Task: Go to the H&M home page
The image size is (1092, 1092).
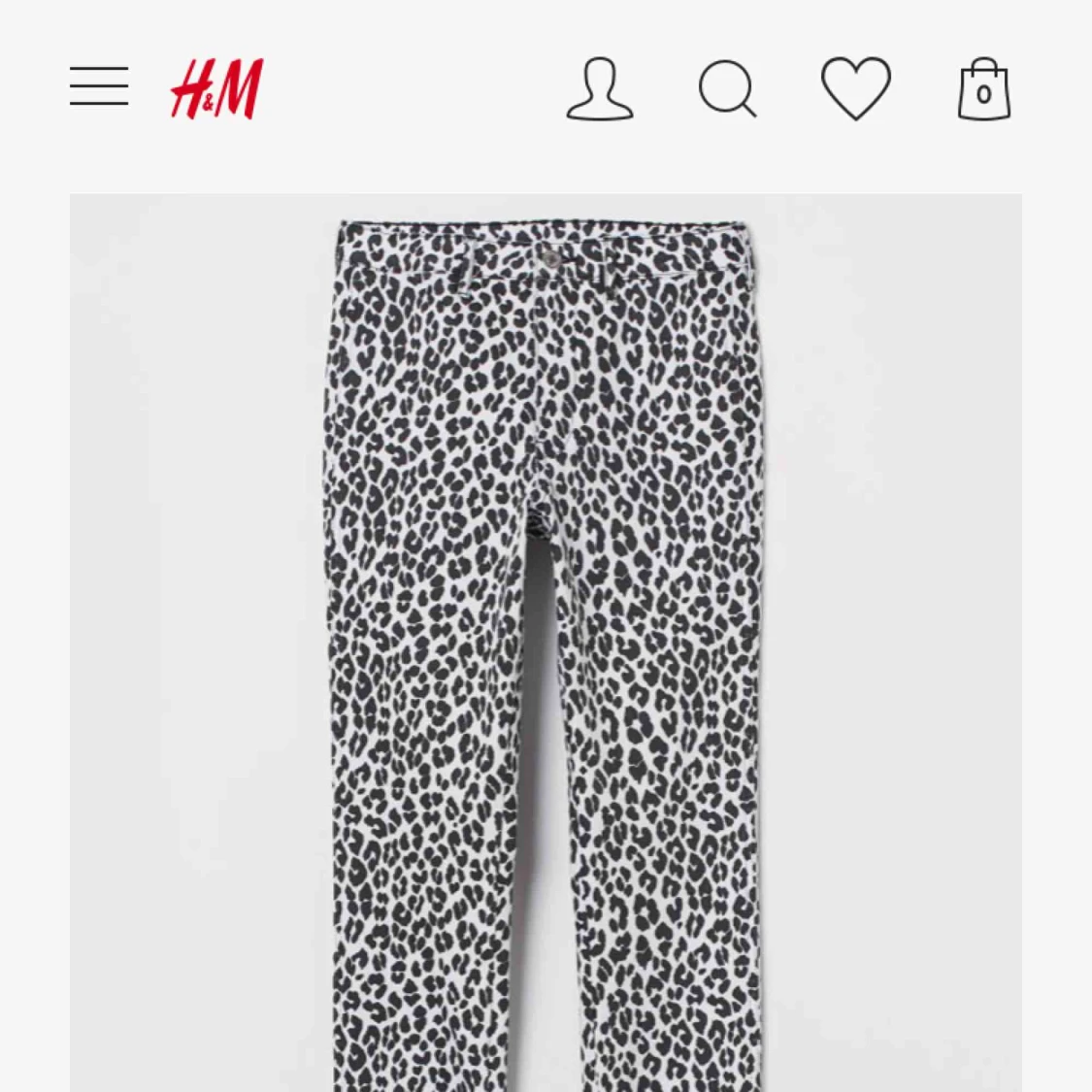Action: tap(216, 88)
